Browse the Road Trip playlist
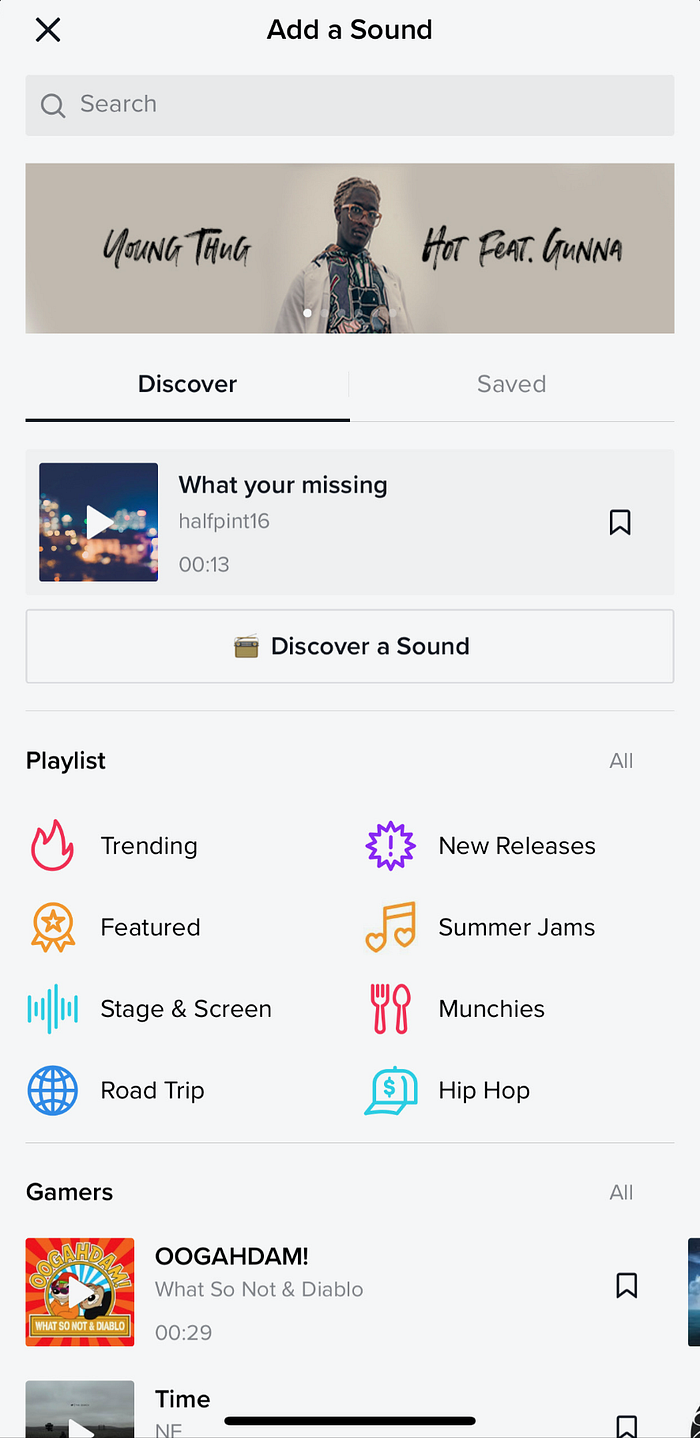700x1438 pixels. tap(152, 1091)
